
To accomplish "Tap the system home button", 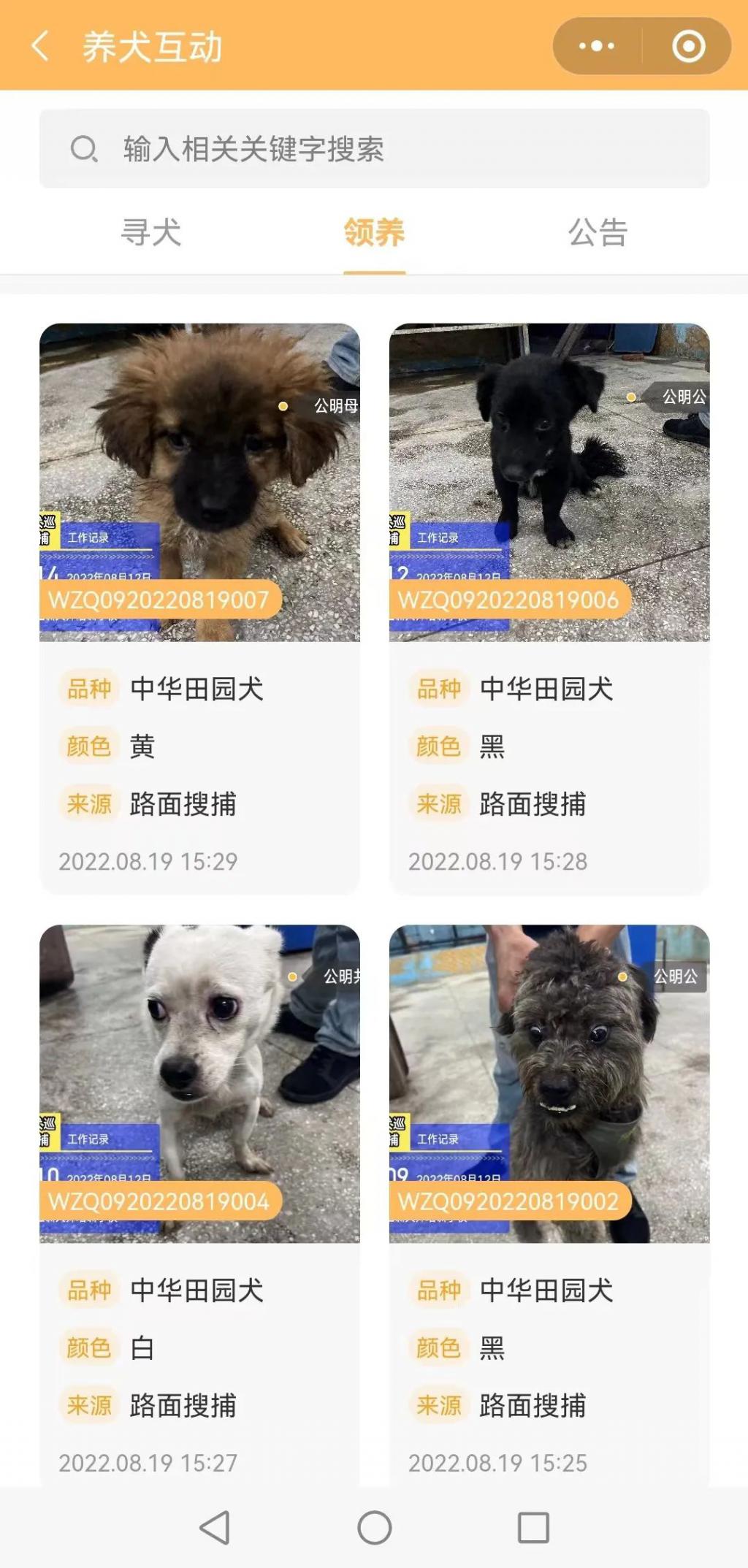I will pyautogui.click(x=374, y=1528).
